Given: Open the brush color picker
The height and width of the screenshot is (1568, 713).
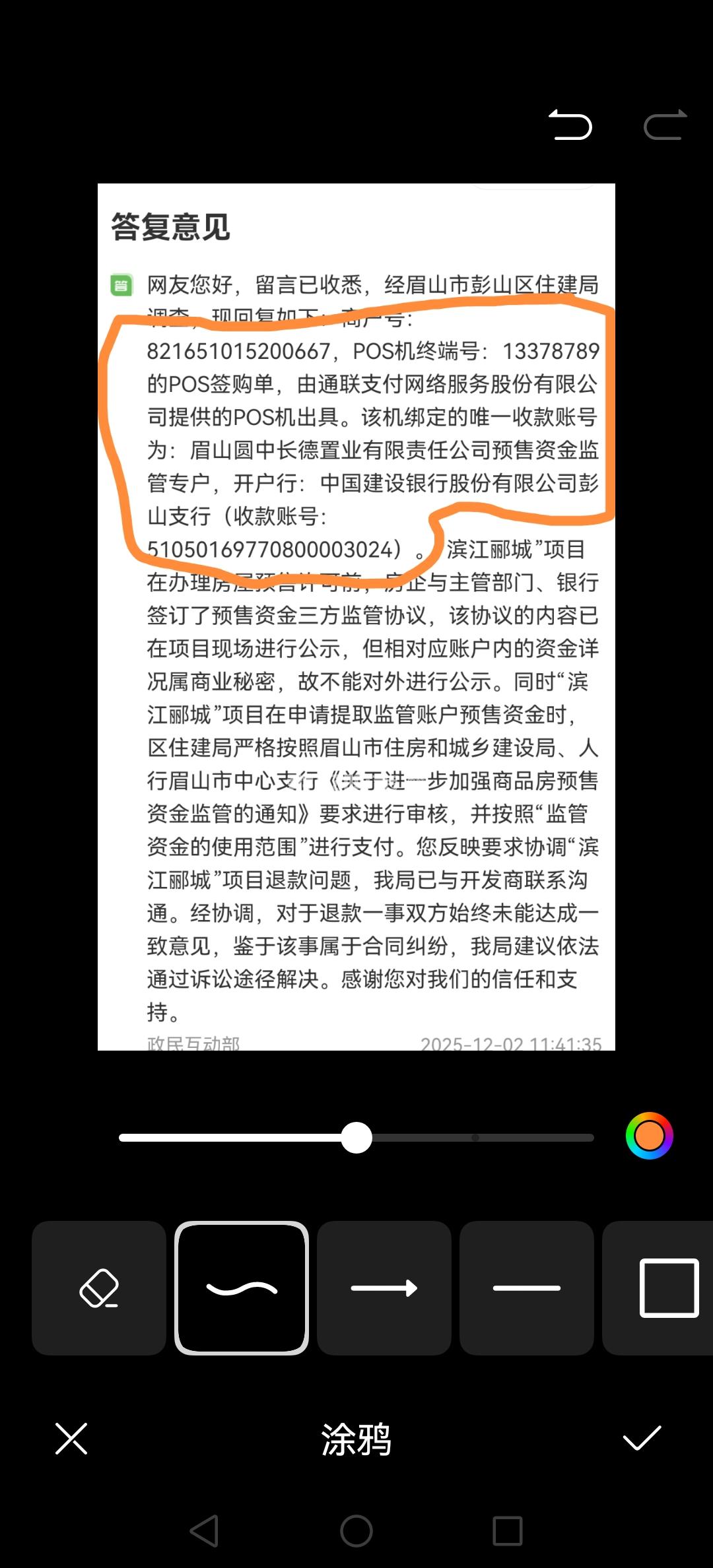Looking at the screenshot, I should (x=649, y=1136).
